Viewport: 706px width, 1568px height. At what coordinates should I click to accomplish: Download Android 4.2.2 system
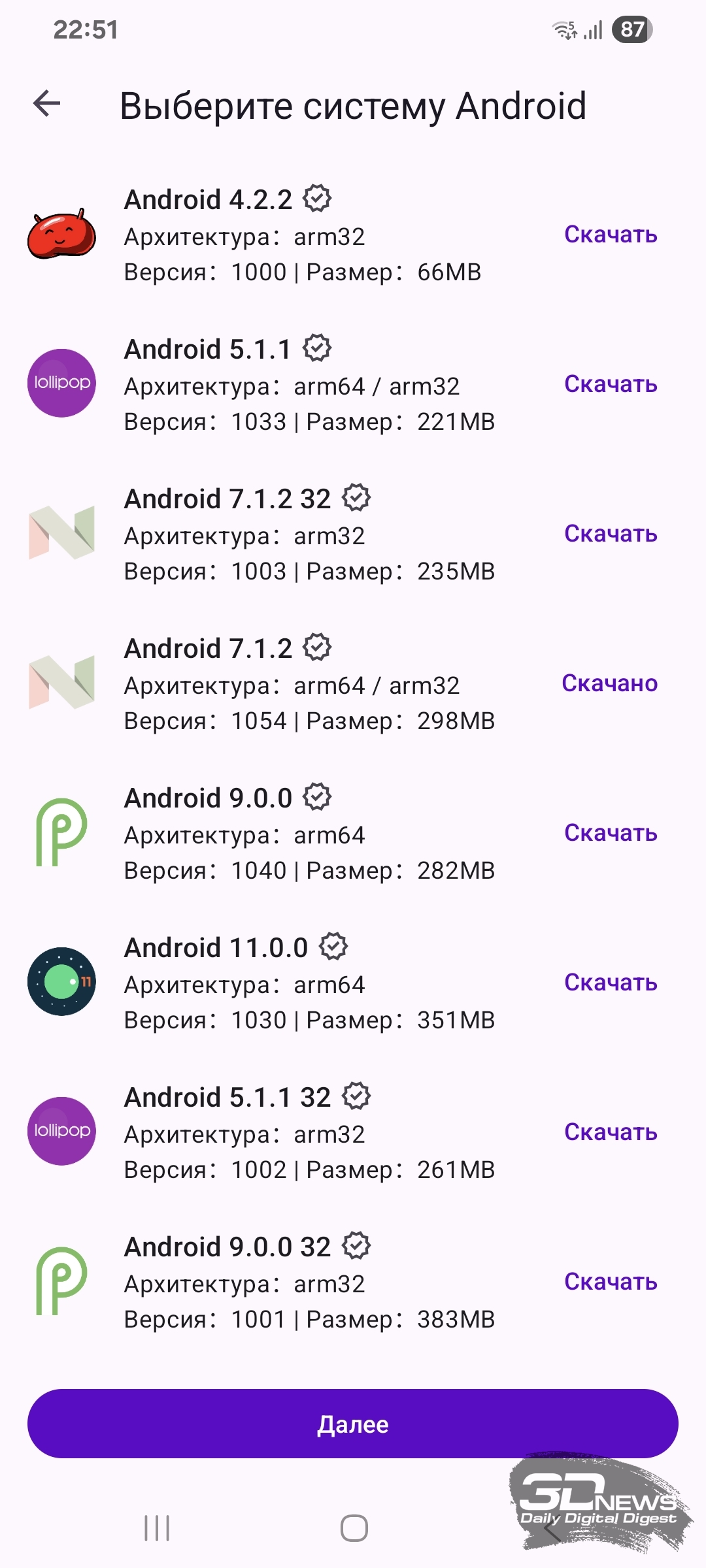point(611,235)
